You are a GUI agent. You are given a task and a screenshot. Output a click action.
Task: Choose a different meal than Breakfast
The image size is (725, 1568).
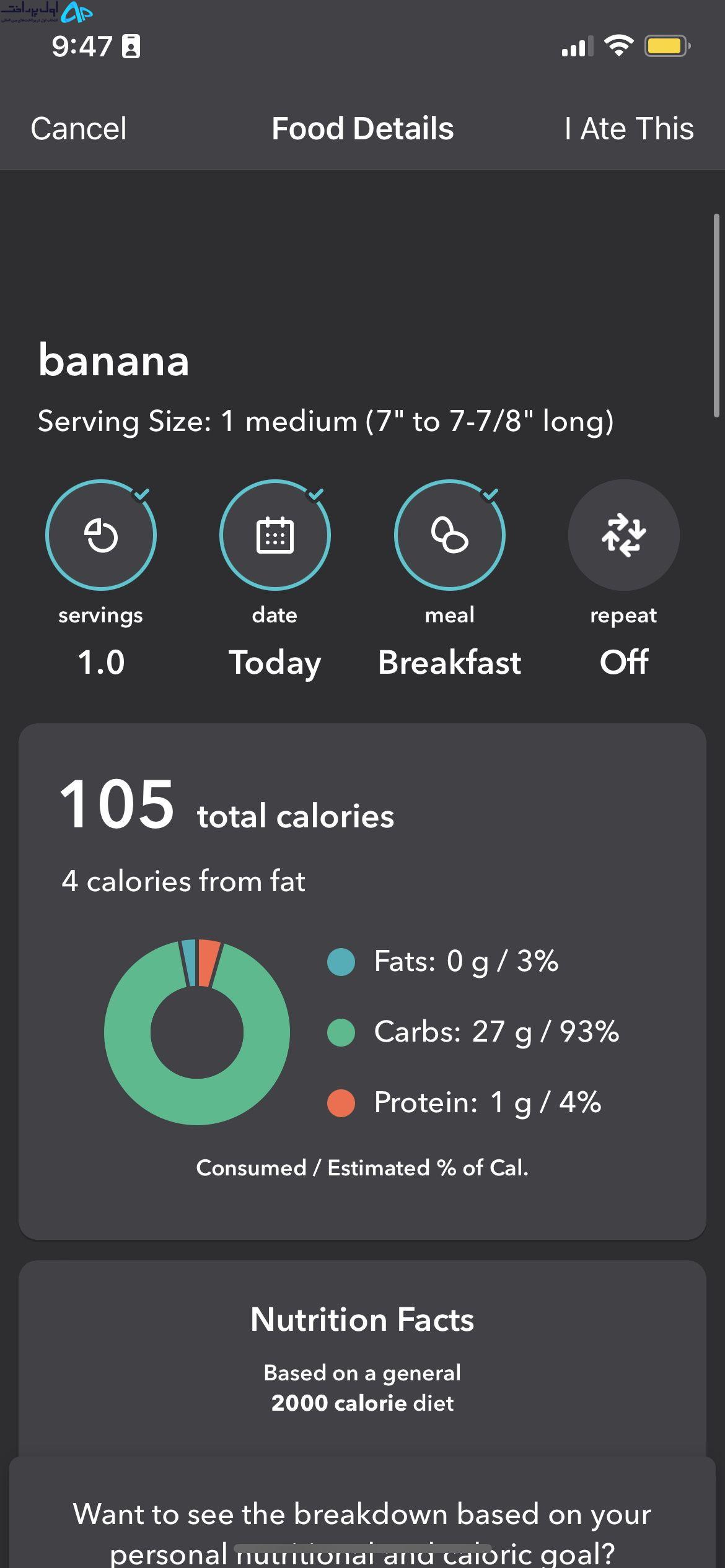[x=450, y=534]
